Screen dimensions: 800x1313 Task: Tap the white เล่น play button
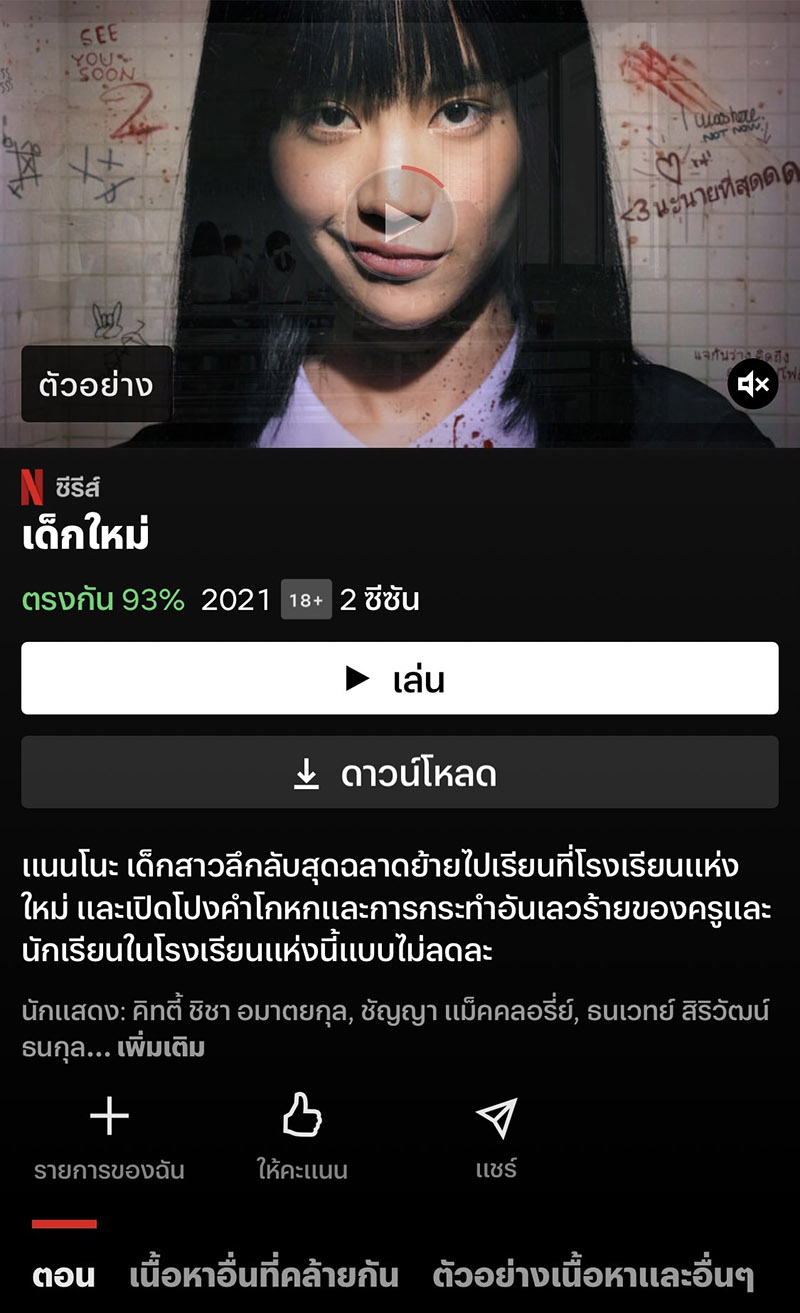[400, 679]
